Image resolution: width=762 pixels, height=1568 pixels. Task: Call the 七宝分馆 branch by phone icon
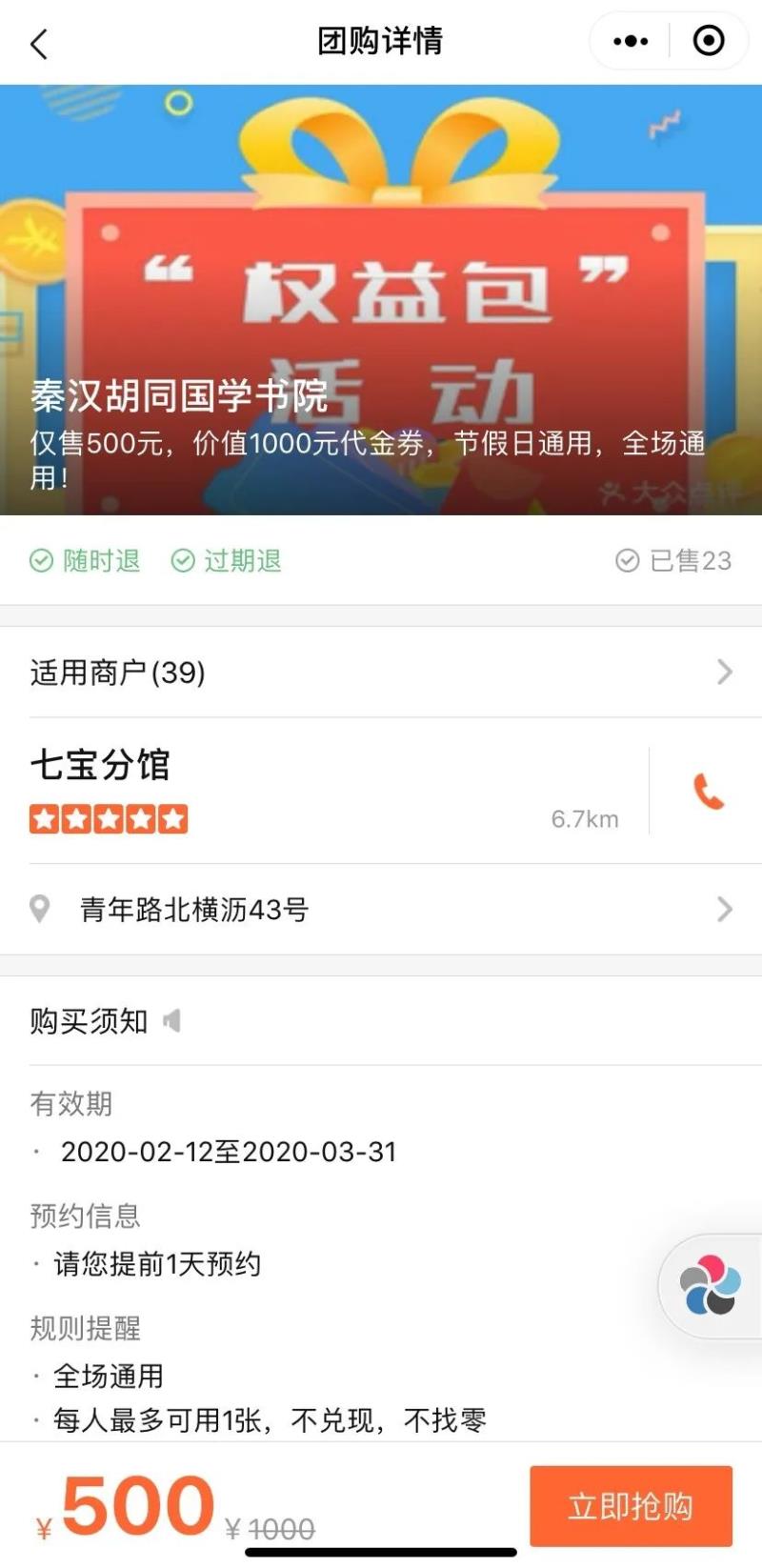click(x=708, y=791)
